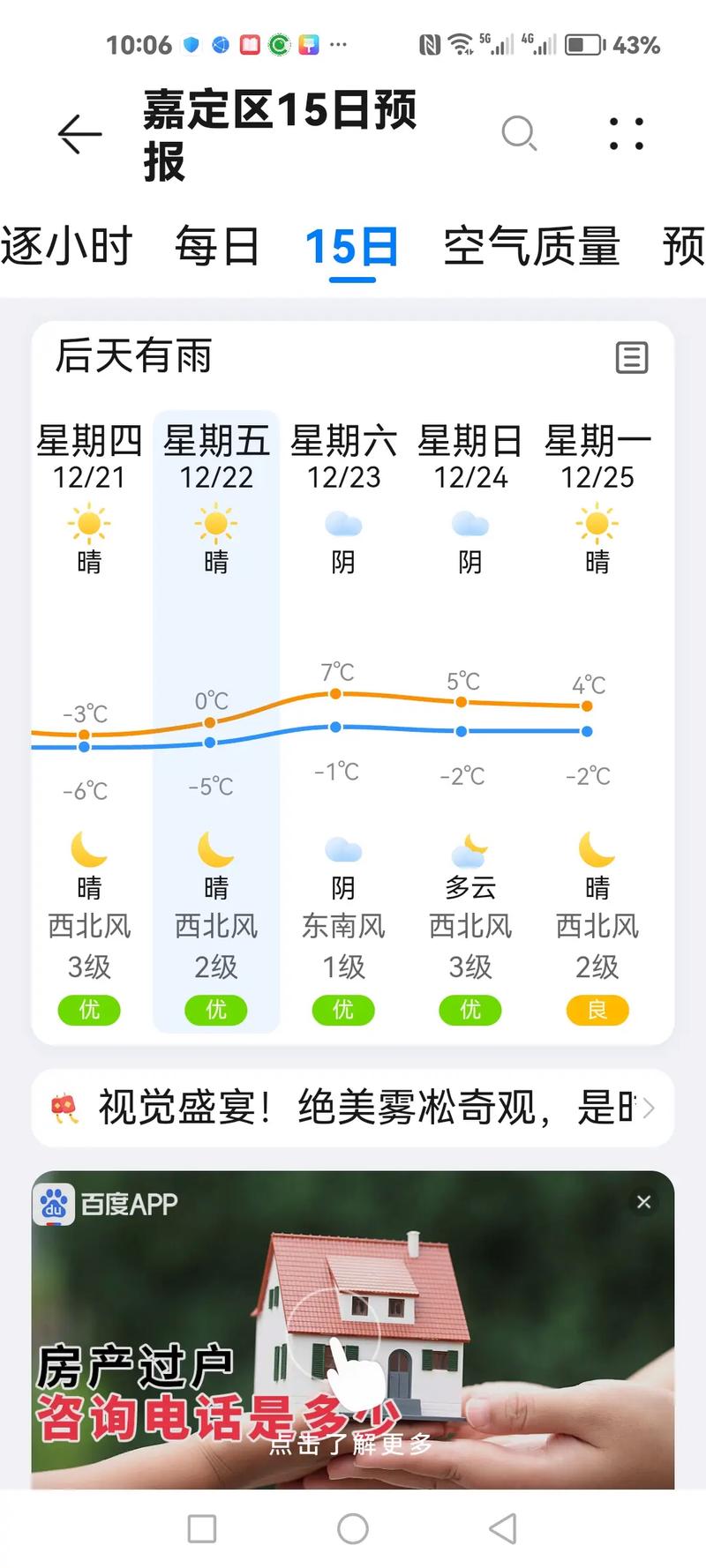The width and height of the screenshot is (706, 1568).
Task: Open the more options menu icon
Action: click(x=626, y=132)
